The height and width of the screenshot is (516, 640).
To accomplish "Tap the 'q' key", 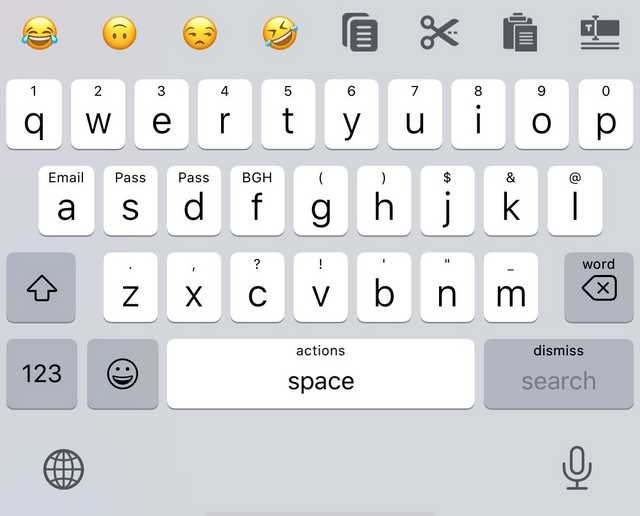I will click(34, 115).
